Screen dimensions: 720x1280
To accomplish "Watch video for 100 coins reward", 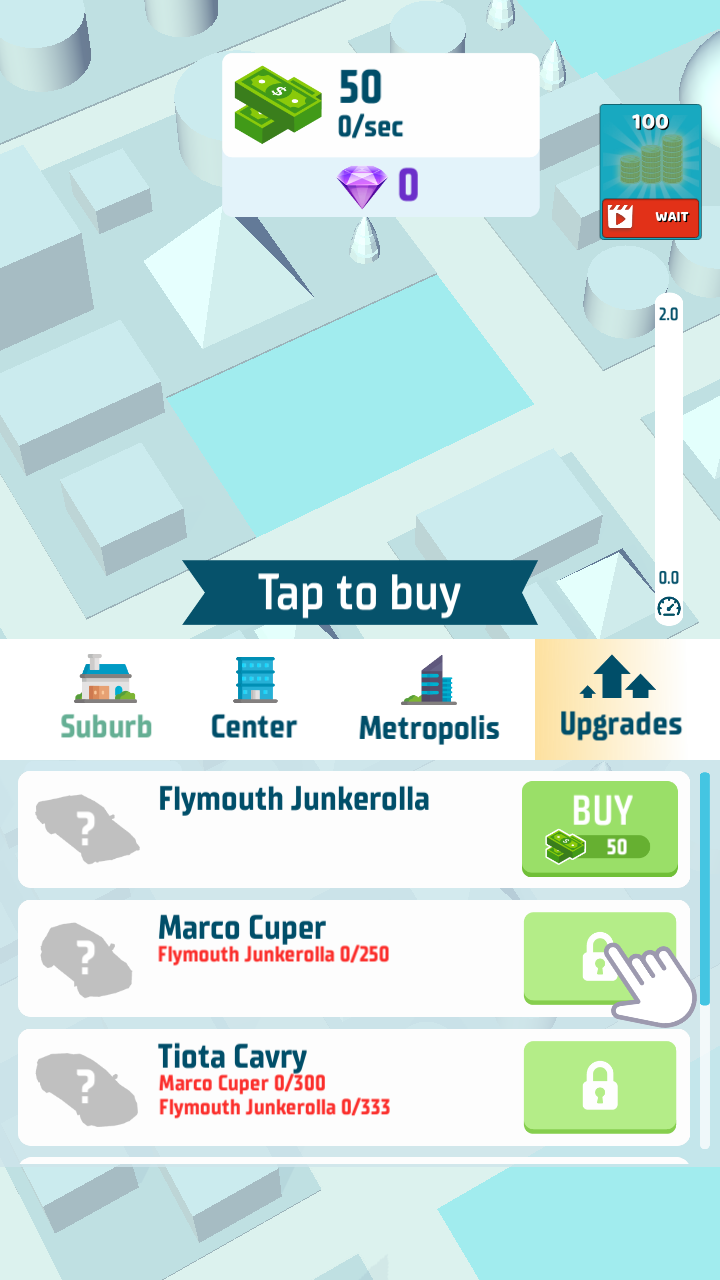I will pyautogui.click(x=650, y=173).
